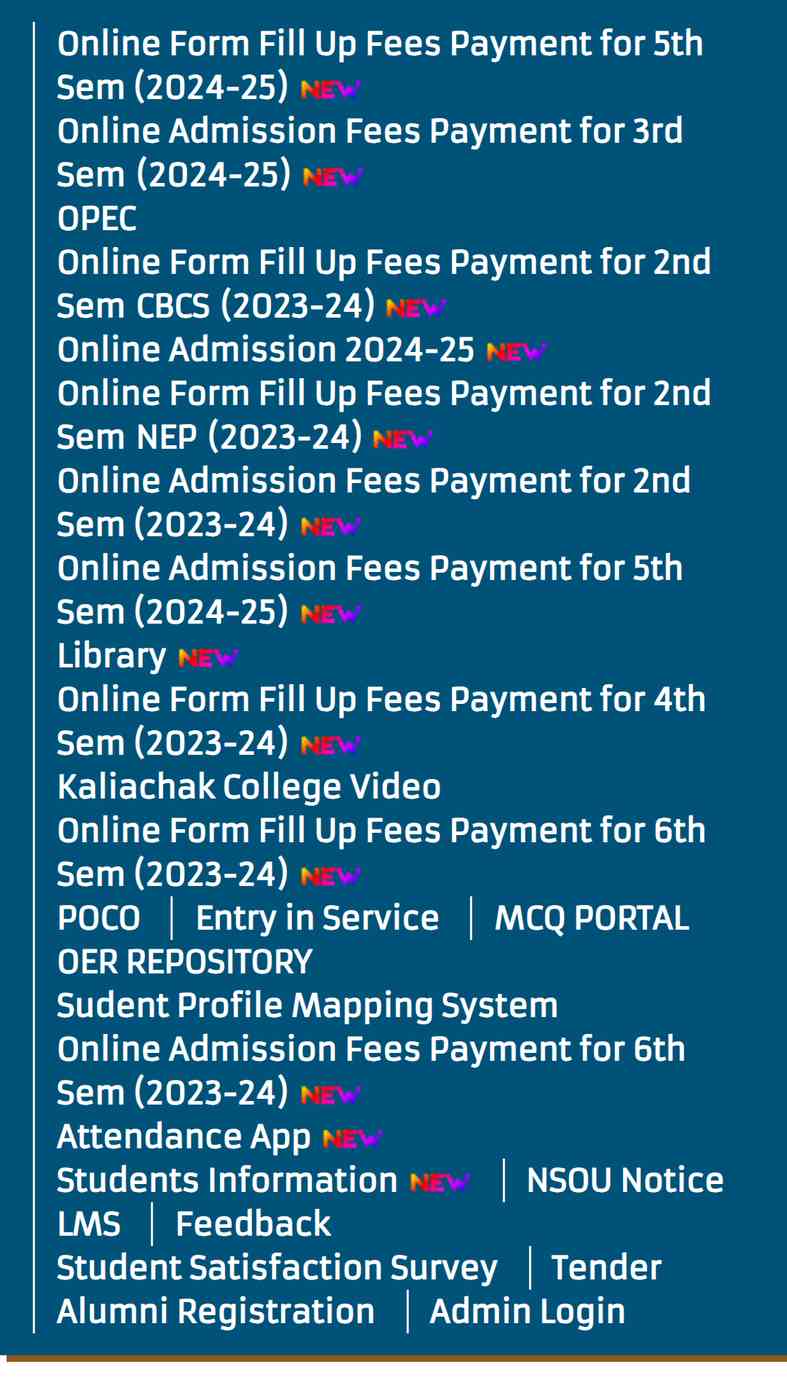Open NSOU Notice
The image size is (787, 1399).
click(x=625, y=1180)
